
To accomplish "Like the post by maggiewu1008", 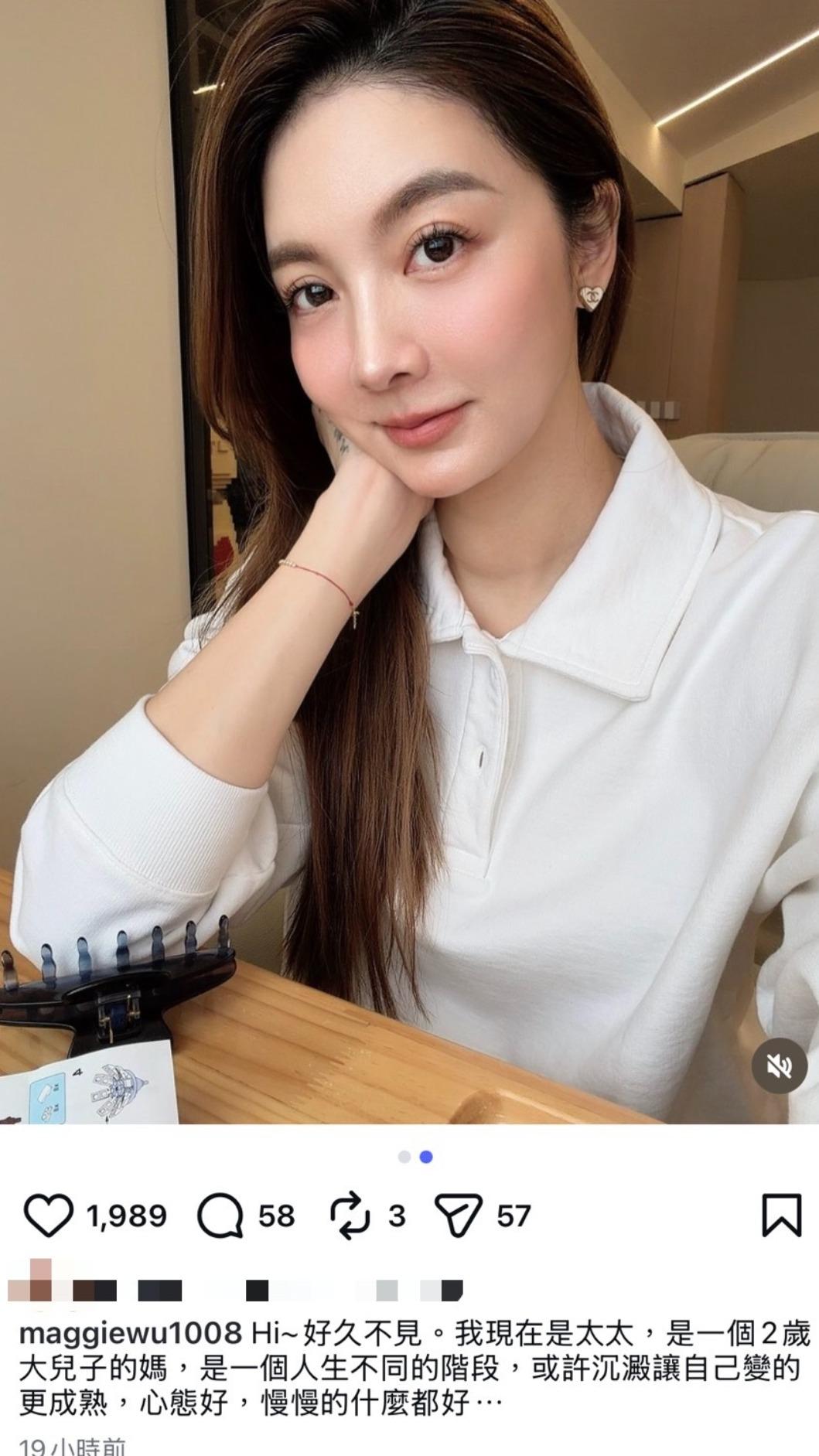I will (49, 1216).
